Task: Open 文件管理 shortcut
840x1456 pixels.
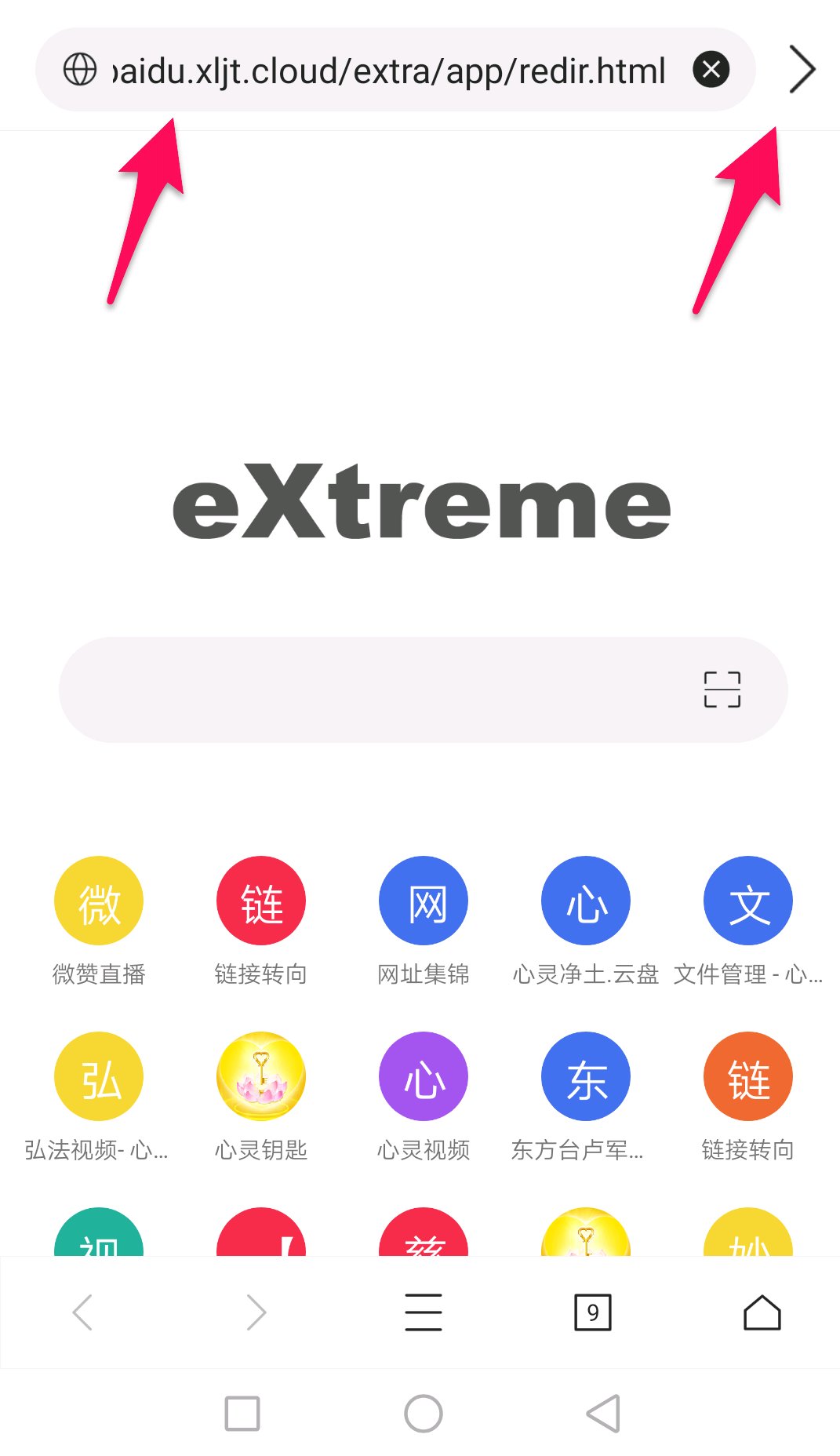Action: tap(748, 901)
